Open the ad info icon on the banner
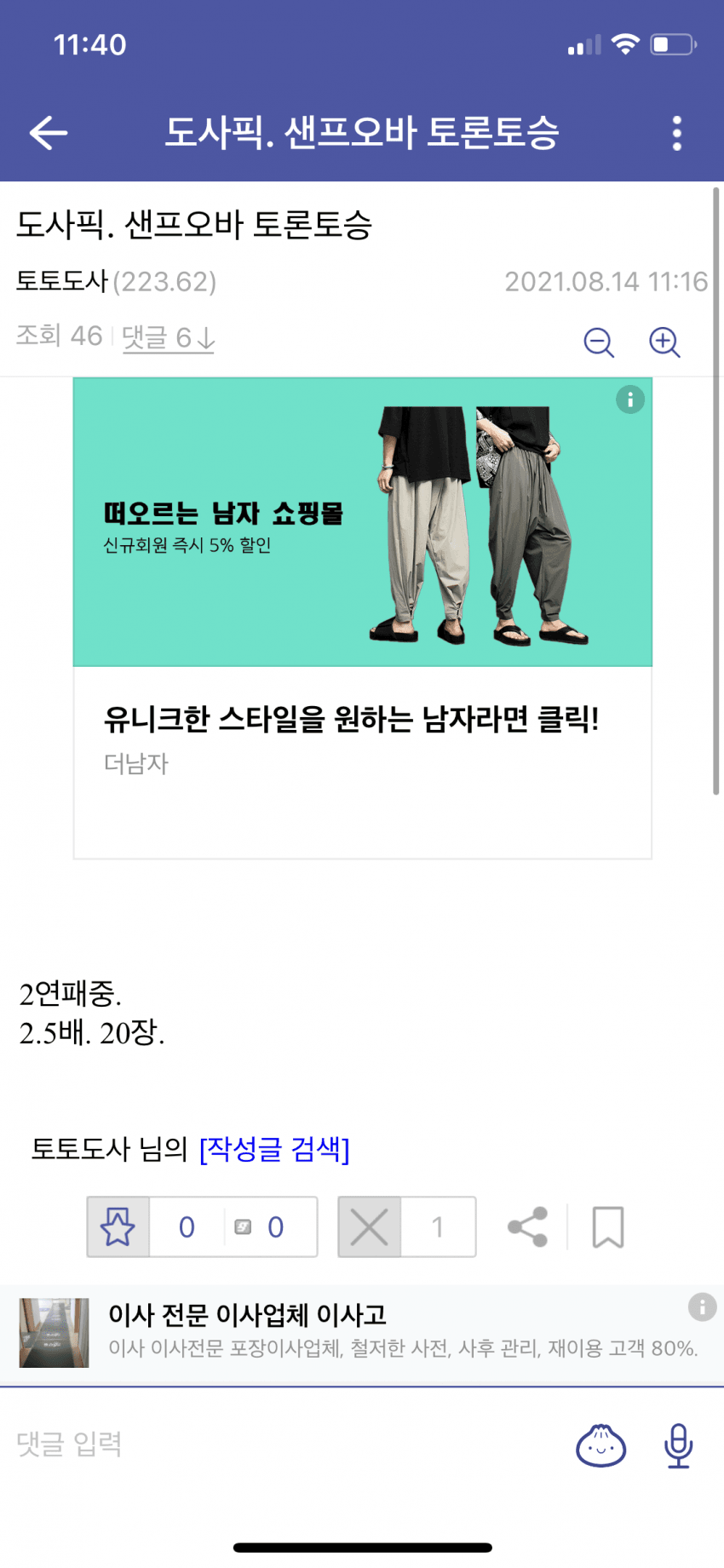 (x=630, y=399)
